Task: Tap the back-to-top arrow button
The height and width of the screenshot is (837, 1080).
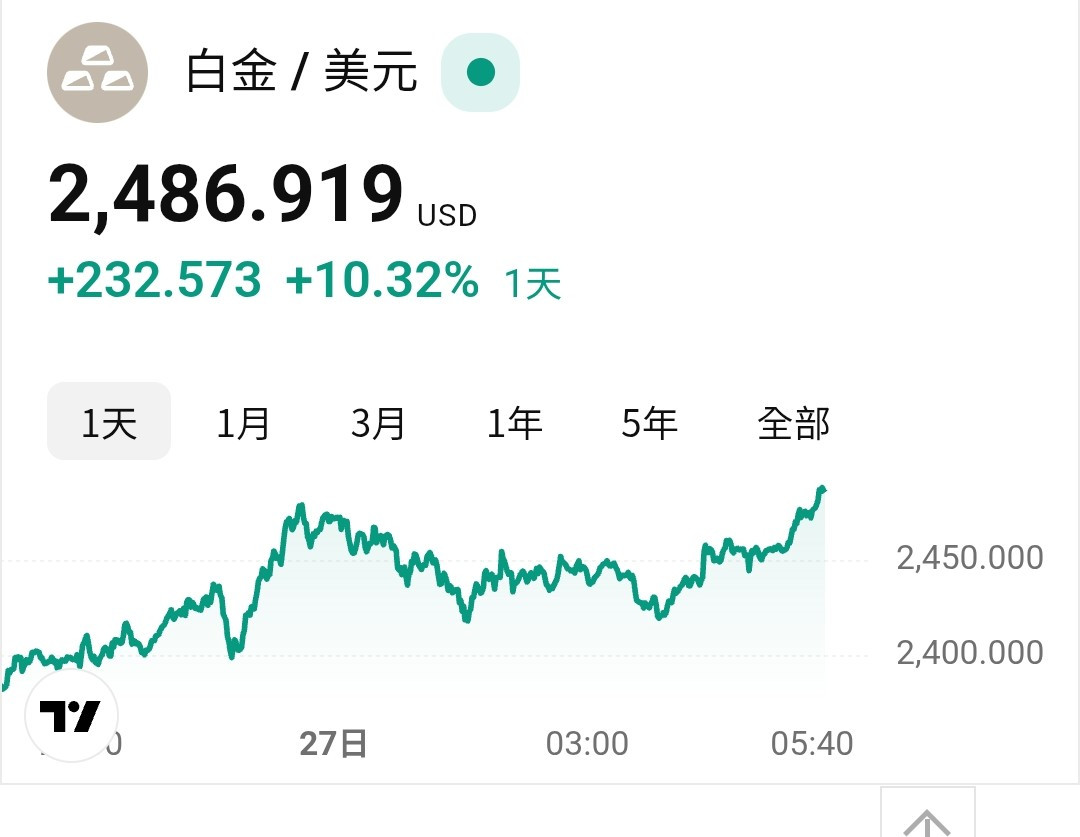Action: point(927,817)
